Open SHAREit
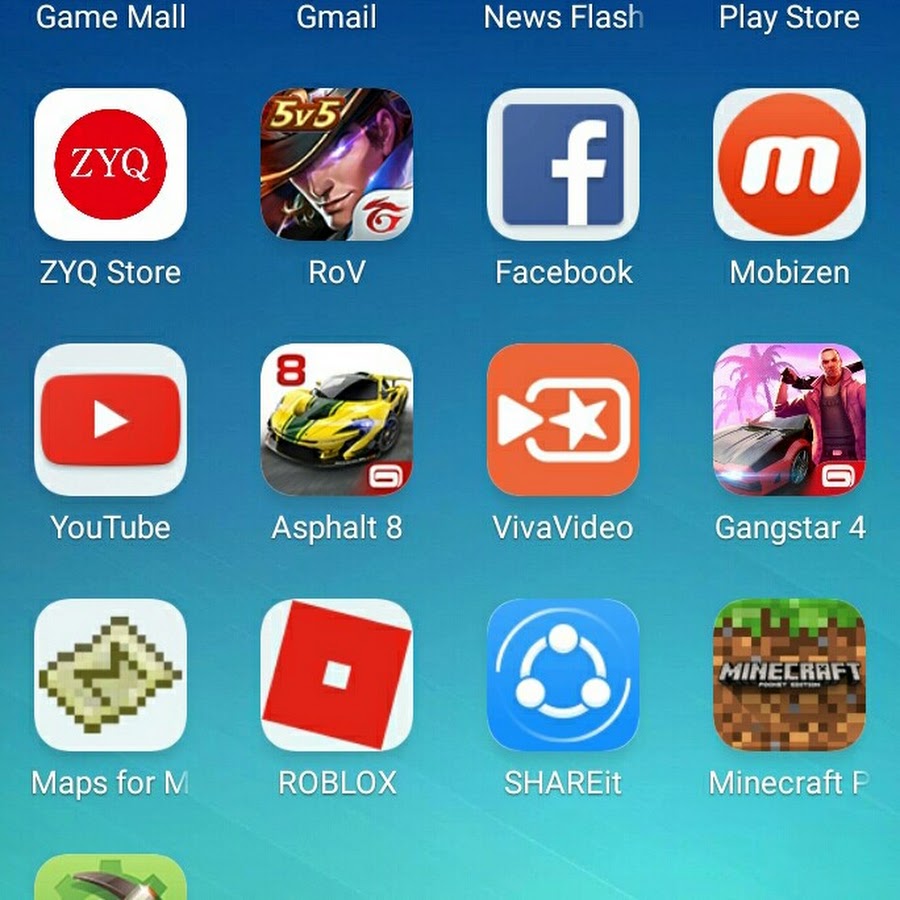This screenshot has width=900, height=900. (563, 675)
